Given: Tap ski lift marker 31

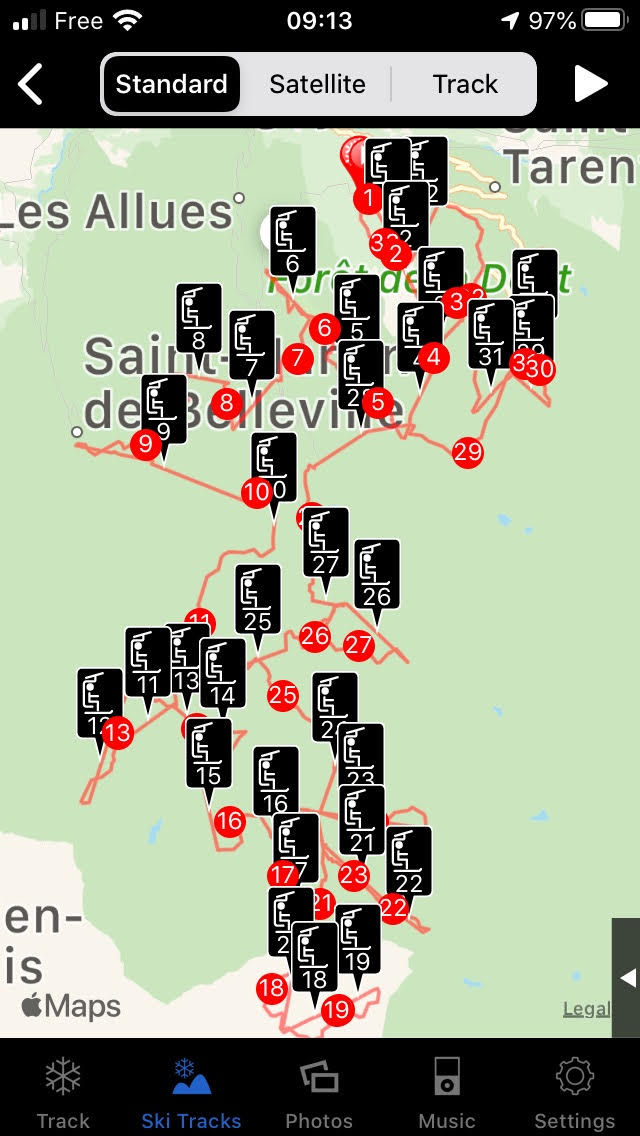Looking at the screenshot, I should pyautogui.click(x=491, y=334).
